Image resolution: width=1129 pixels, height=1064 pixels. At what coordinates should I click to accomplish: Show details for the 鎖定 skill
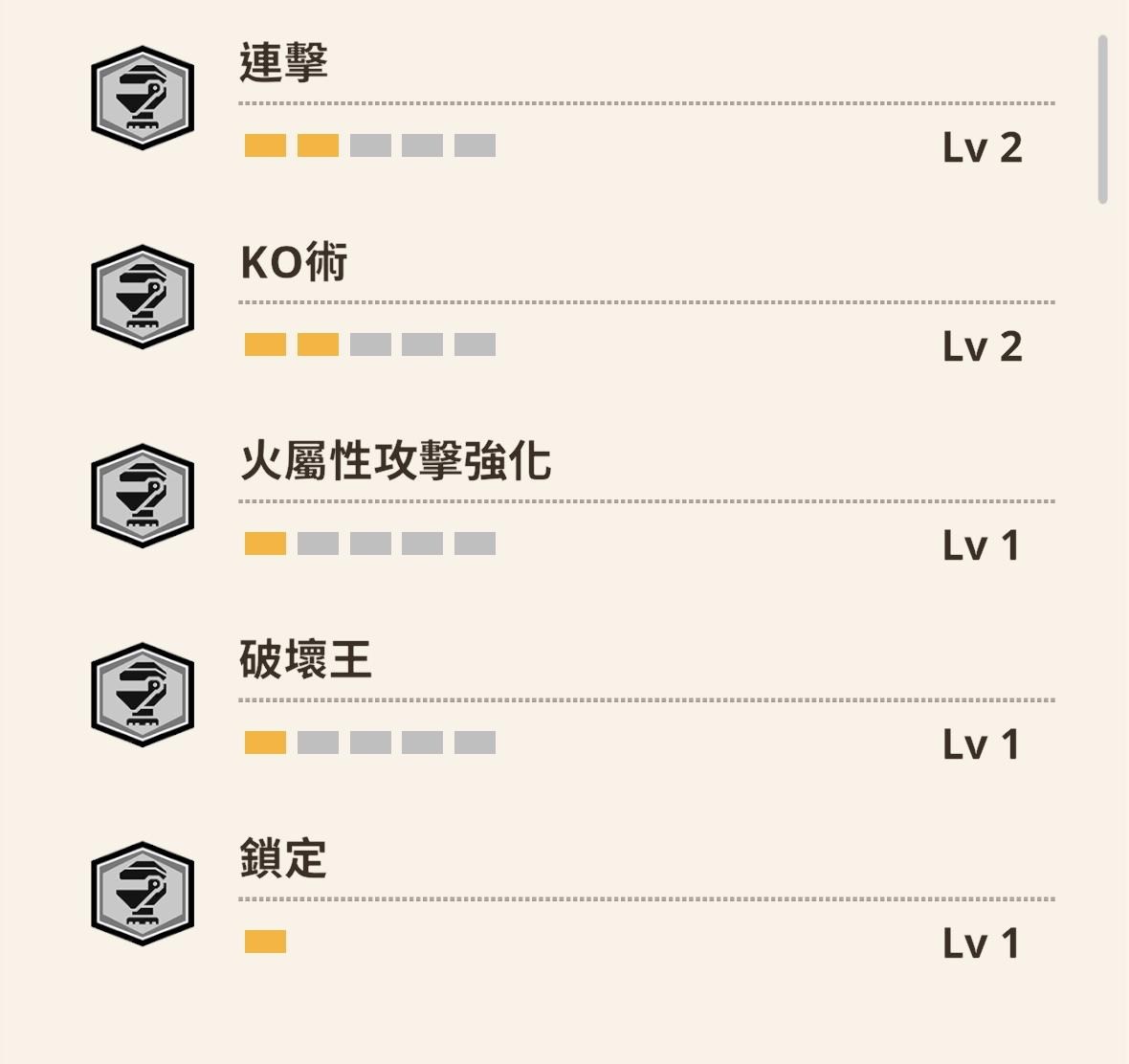[283, 859]
